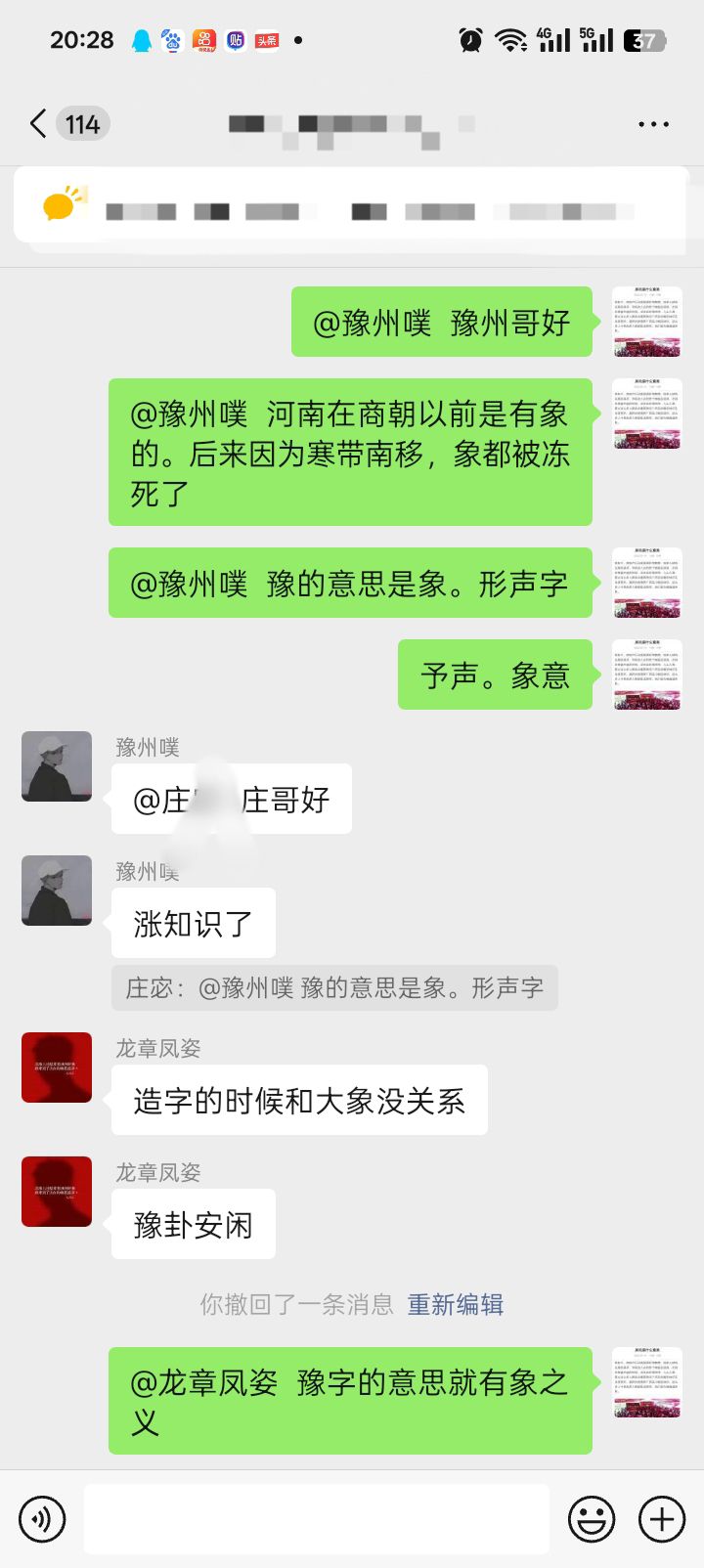
Task: Open 龙章凤姿's avatar beside 造字的时候和大象没关系
Action: coord(57,1067)
